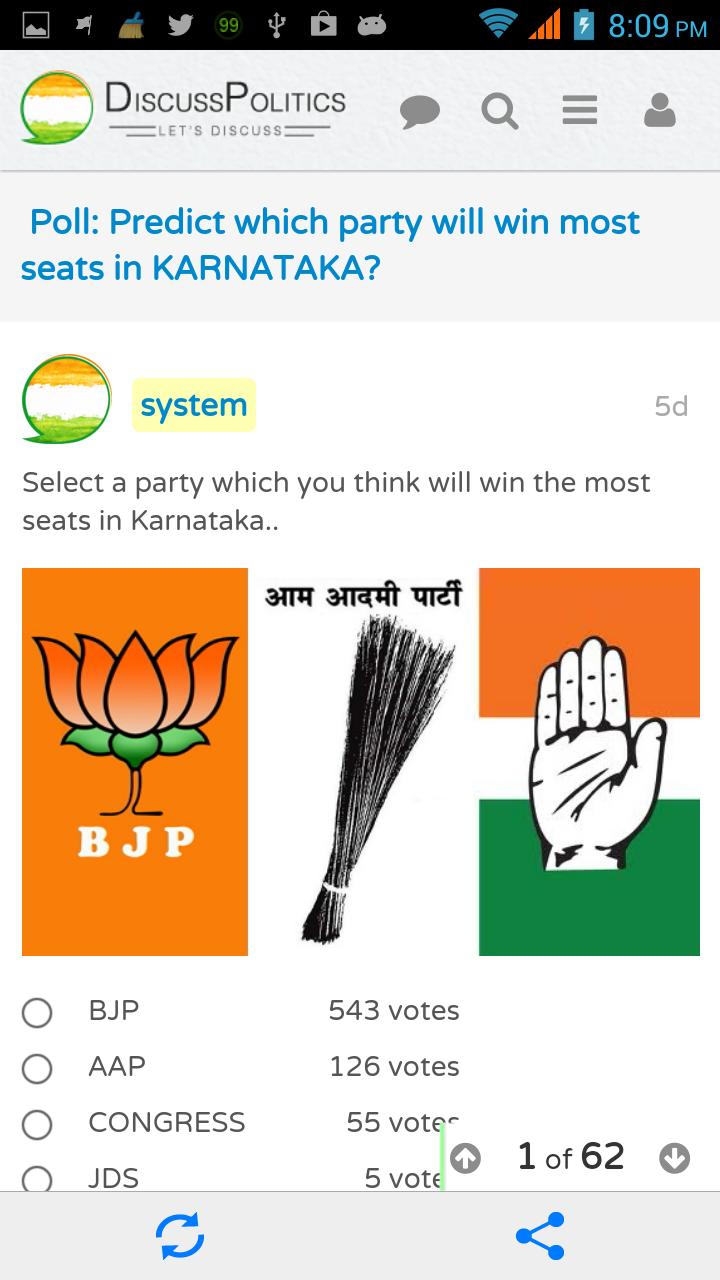Viewport: 720px width, 1280px height.
Task: Tap the share icon at the bottom bar
Action: click(540, 1235)
